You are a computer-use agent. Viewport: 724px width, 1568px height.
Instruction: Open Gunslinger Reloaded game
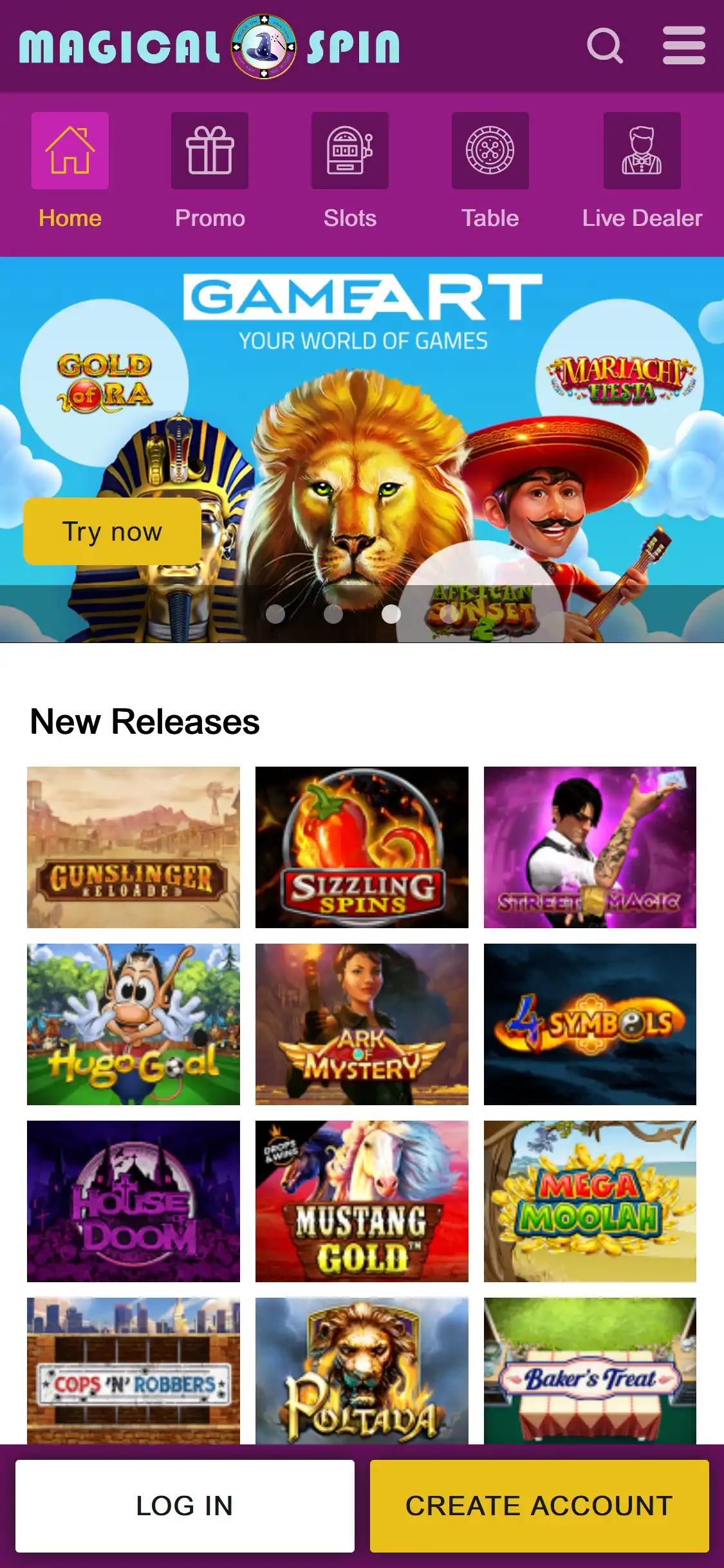133,847
